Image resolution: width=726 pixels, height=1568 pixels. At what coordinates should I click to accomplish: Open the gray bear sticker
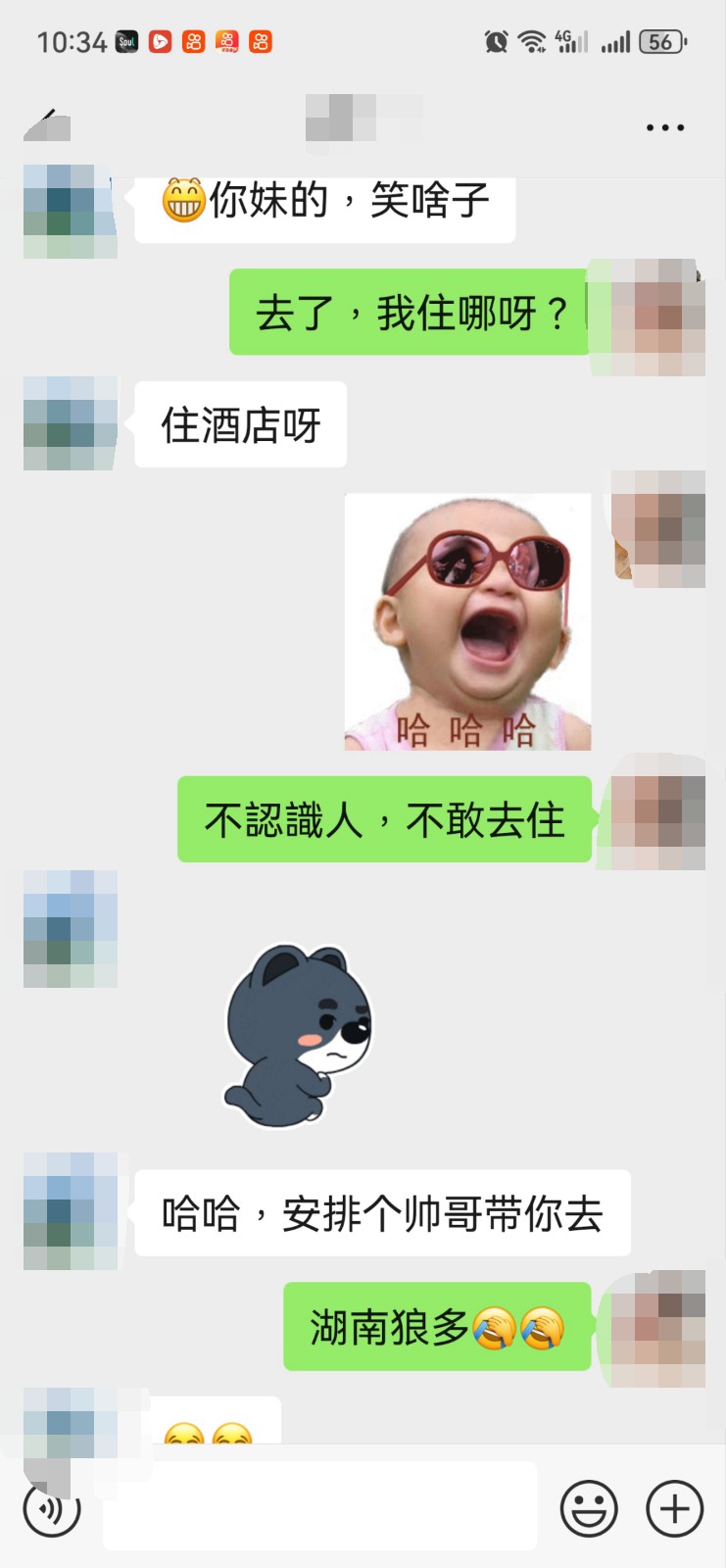[x=299, y=1036]
